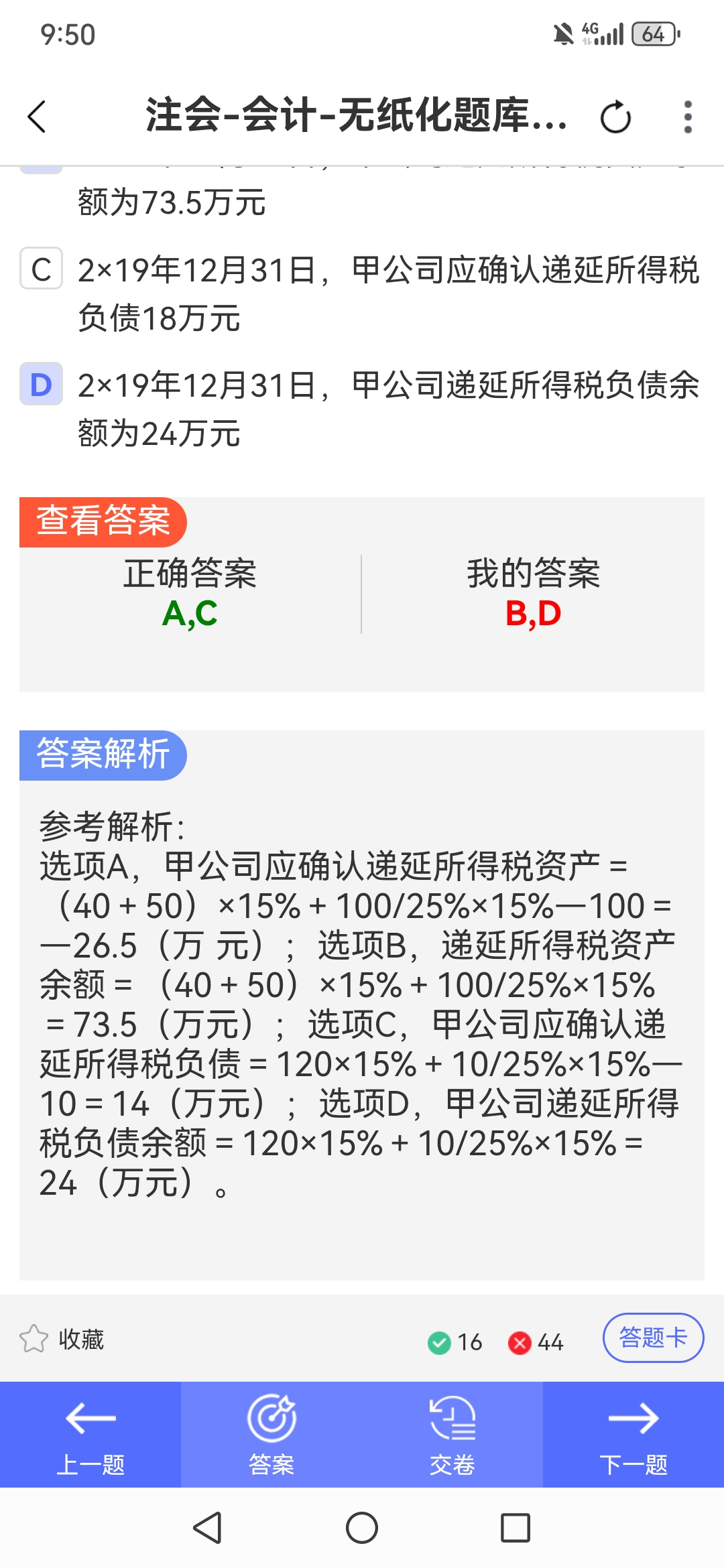Go to the next question 下一题
The image size is (724, 1568).
[x=633, y=1435]
